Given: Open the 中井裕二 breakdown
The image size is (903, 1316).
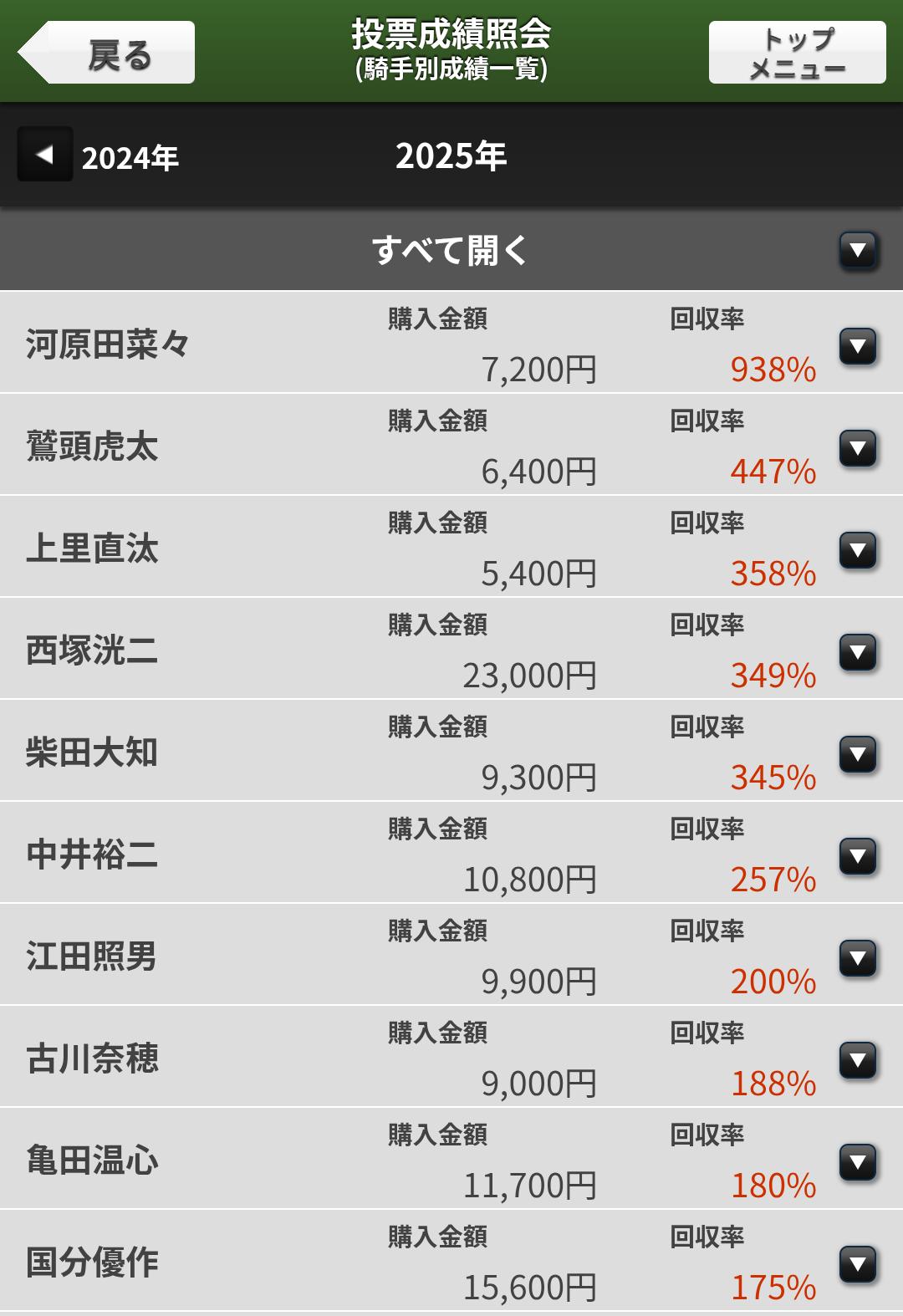Looking at the screenshot, I should [x=857, y=855].
